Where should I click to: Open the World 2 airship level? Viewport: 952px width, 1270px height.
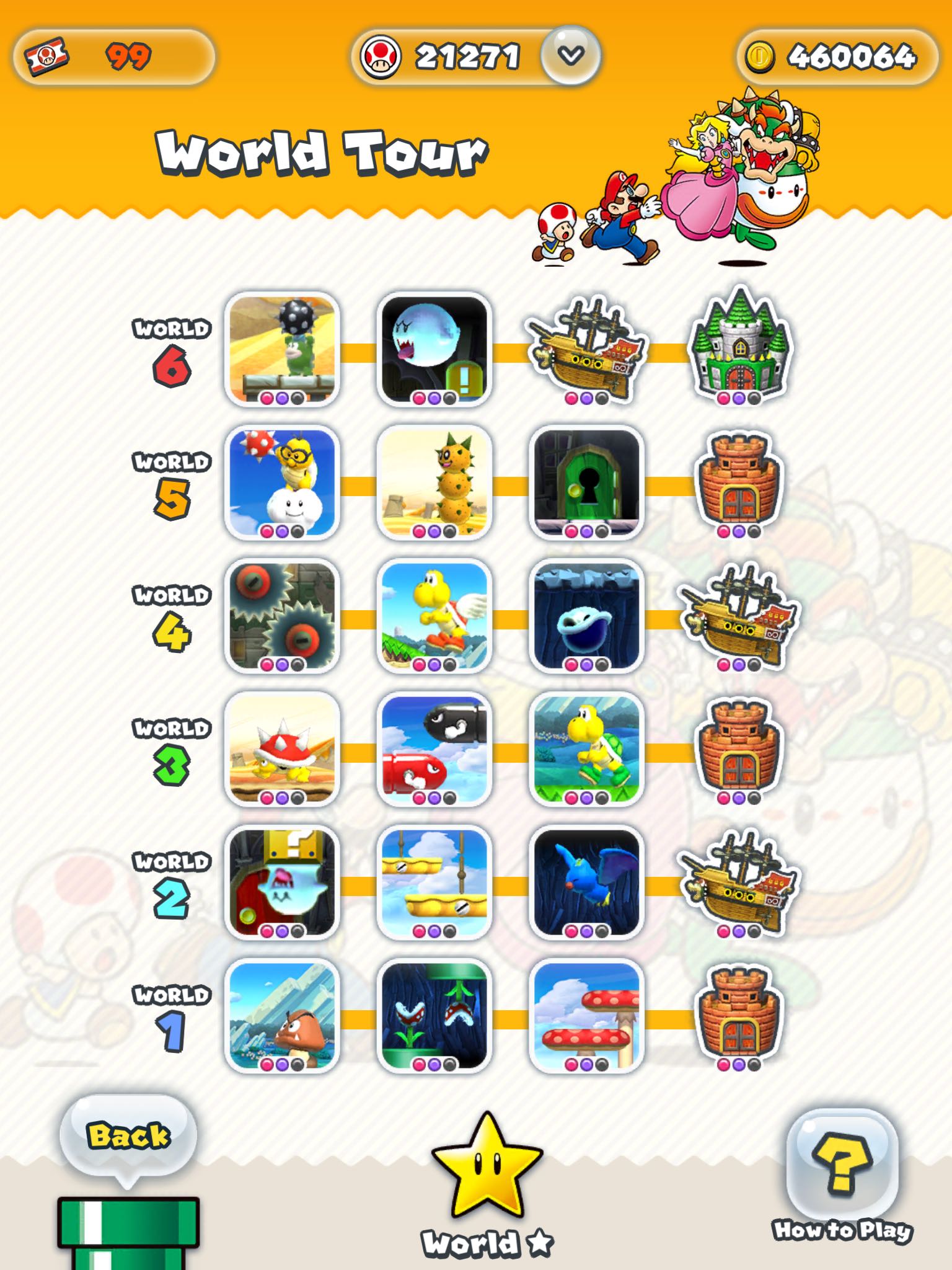tap(739, 882)
